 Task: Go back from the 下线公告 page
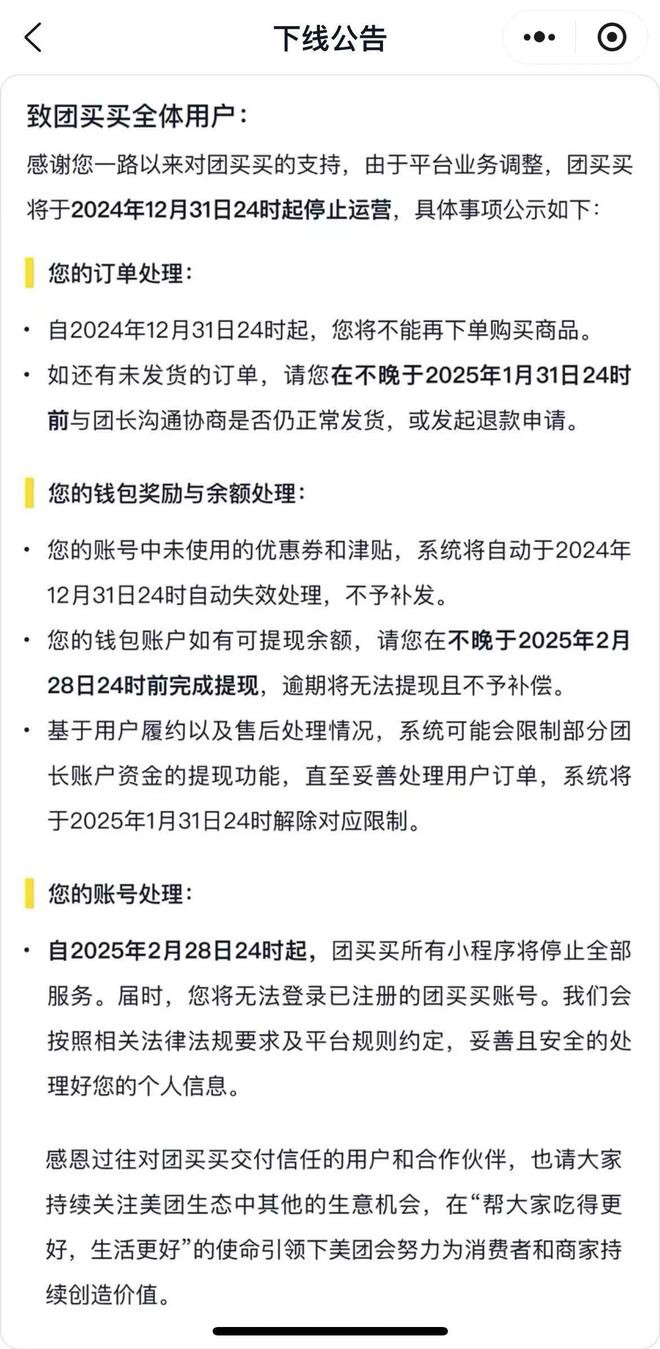coord(34,38)
